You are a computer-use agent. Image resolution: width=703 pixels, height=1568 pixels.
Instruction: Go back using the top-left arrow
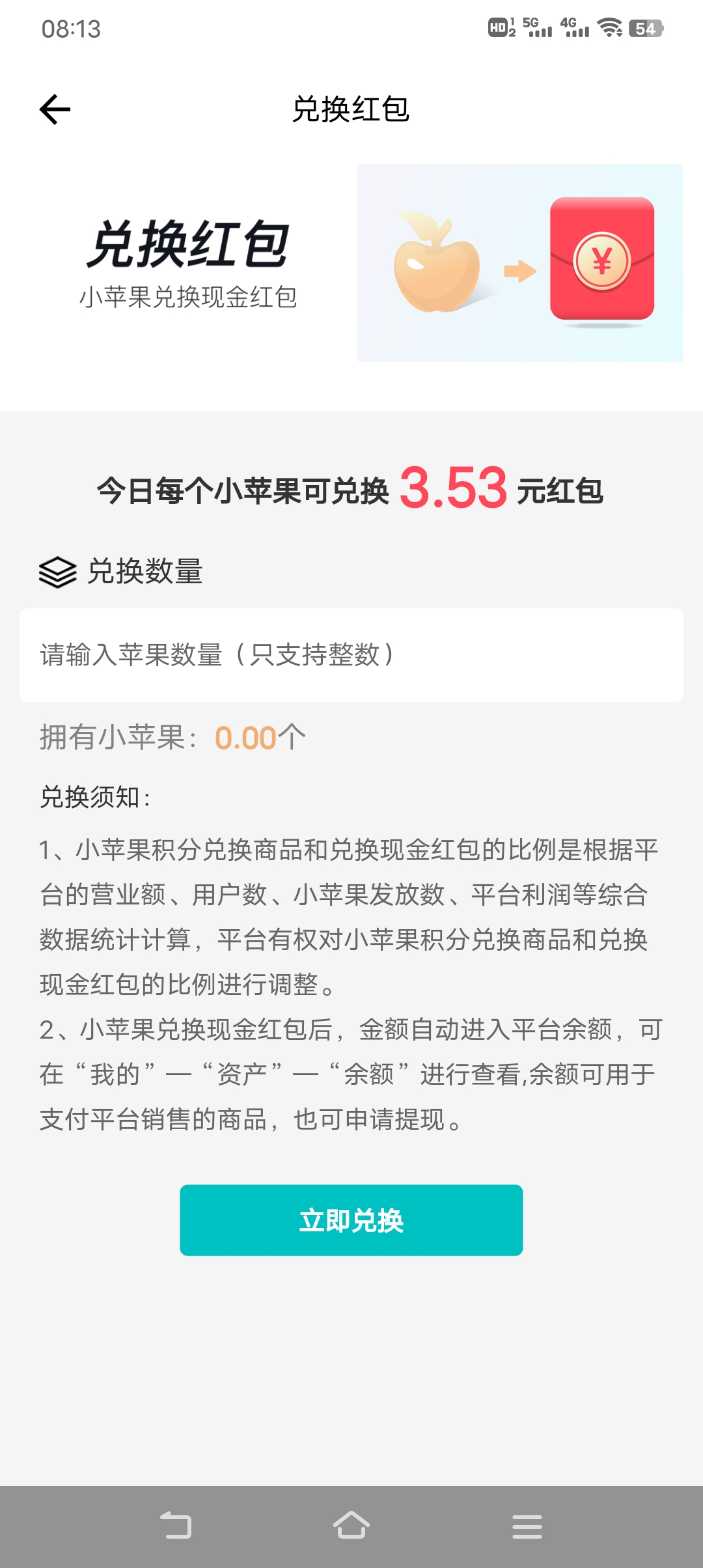coord(55,109)
